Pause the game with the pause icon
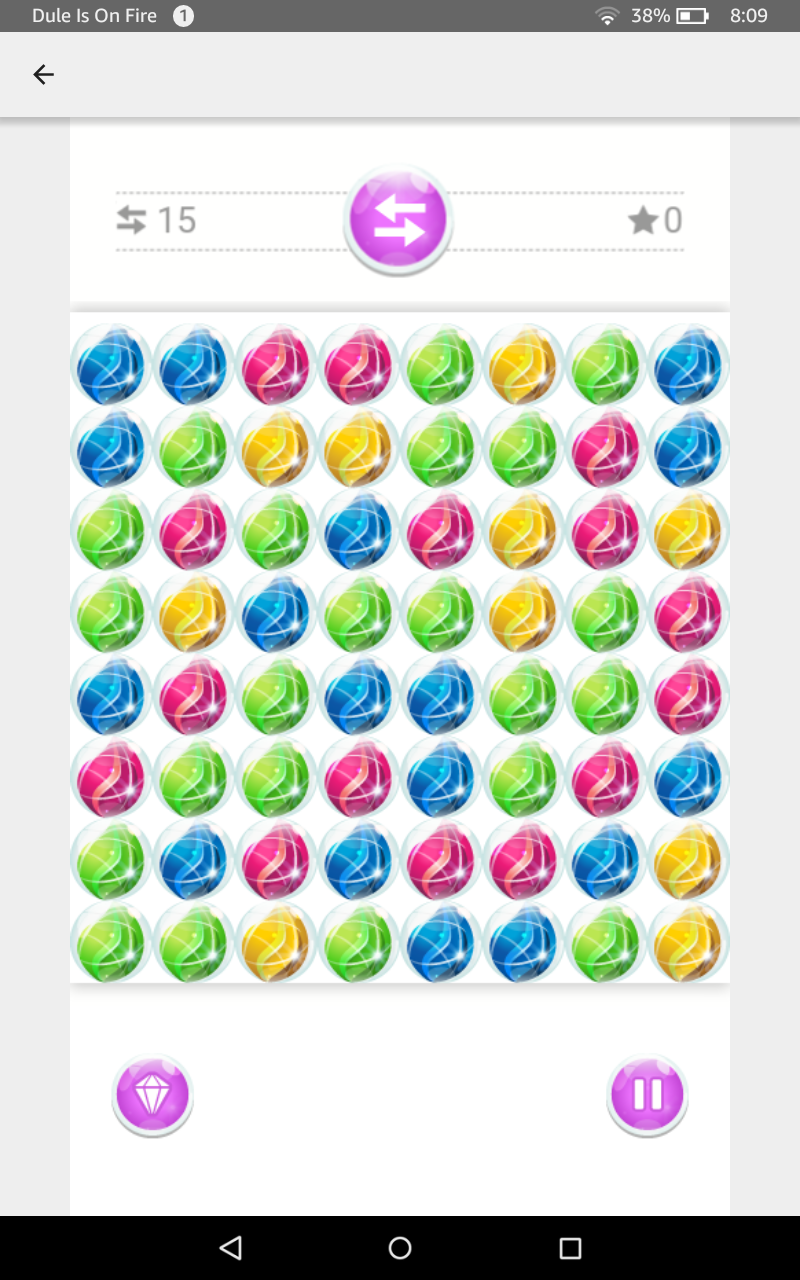This screenshot has height=1280, width=800. click(x=648, y=1095)
